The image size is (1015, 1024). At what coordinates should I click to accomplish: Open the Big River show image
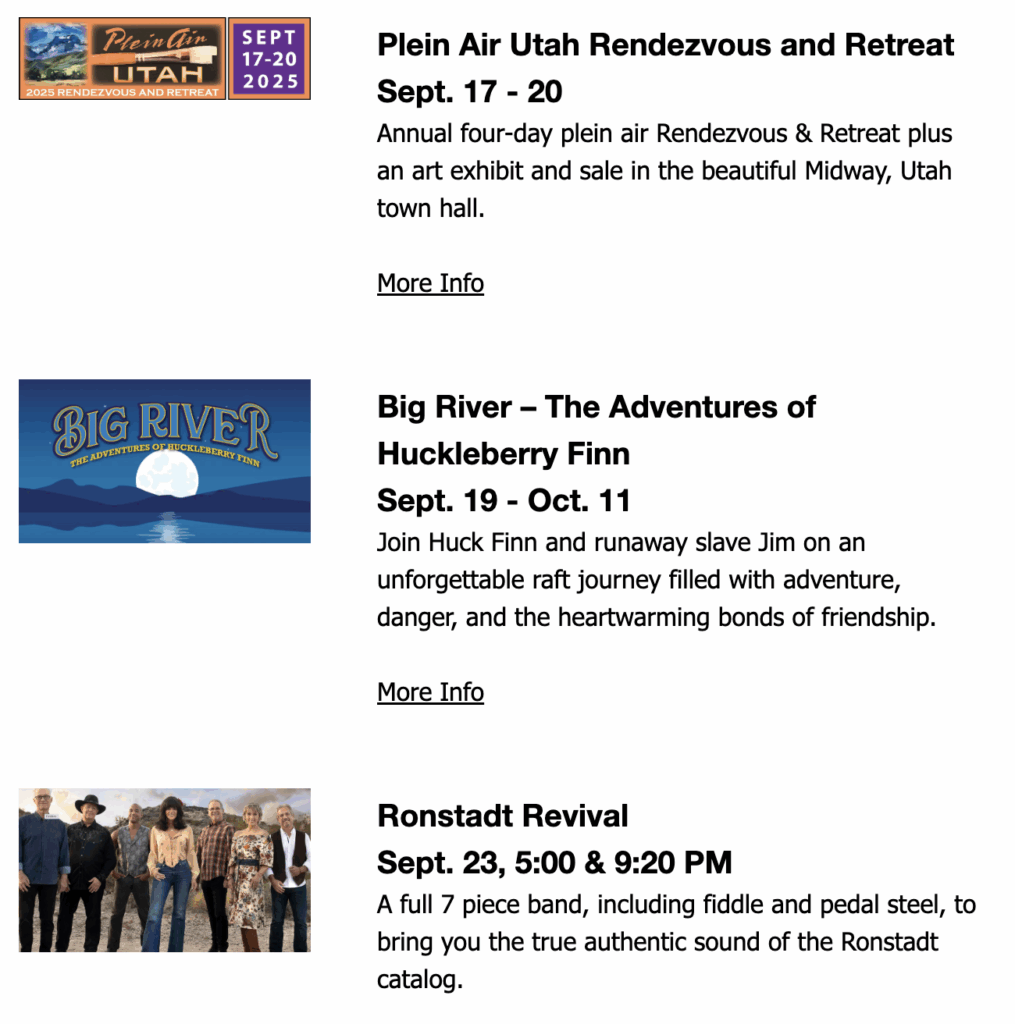coord(165,461)
